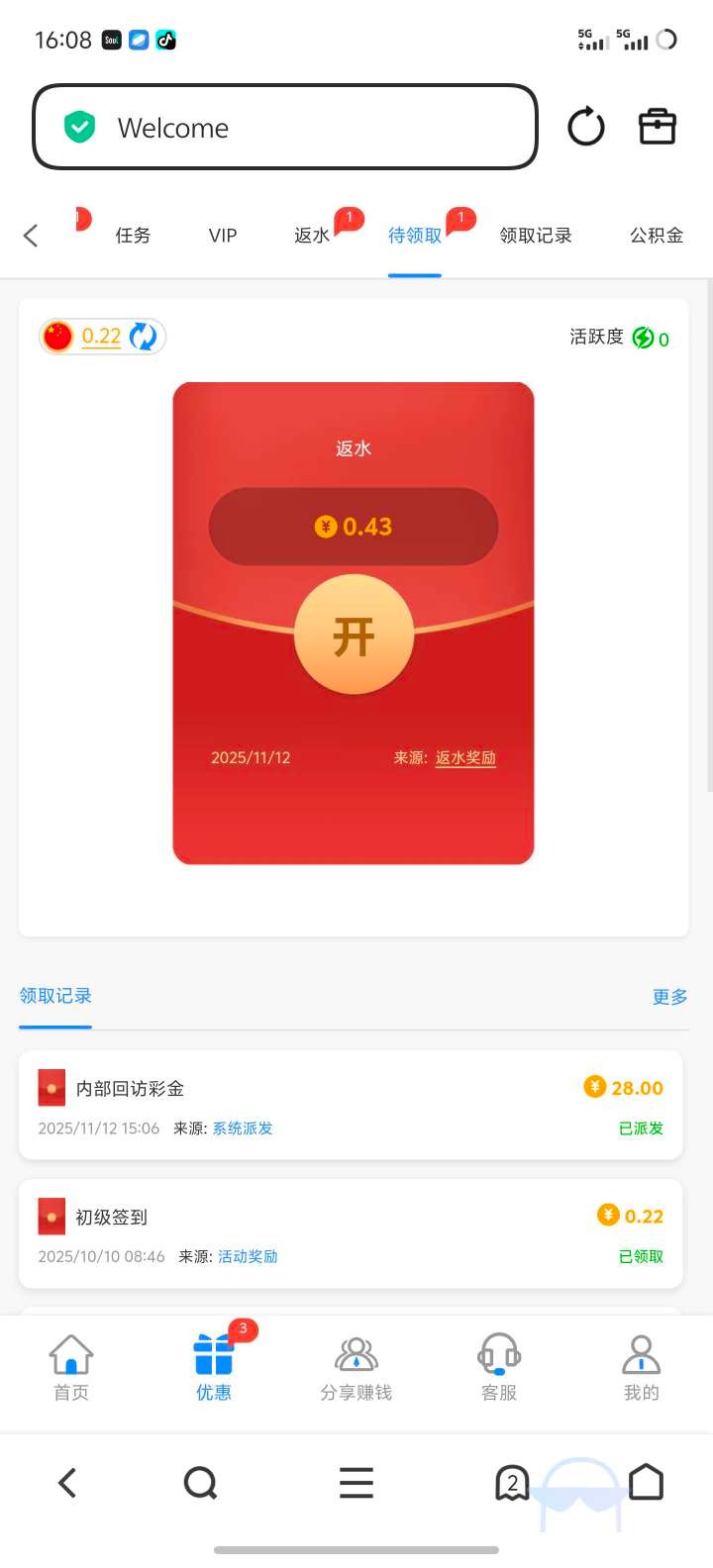Open the browser toolbox icon
The image size is (713, 1568).
coord(657,128)
